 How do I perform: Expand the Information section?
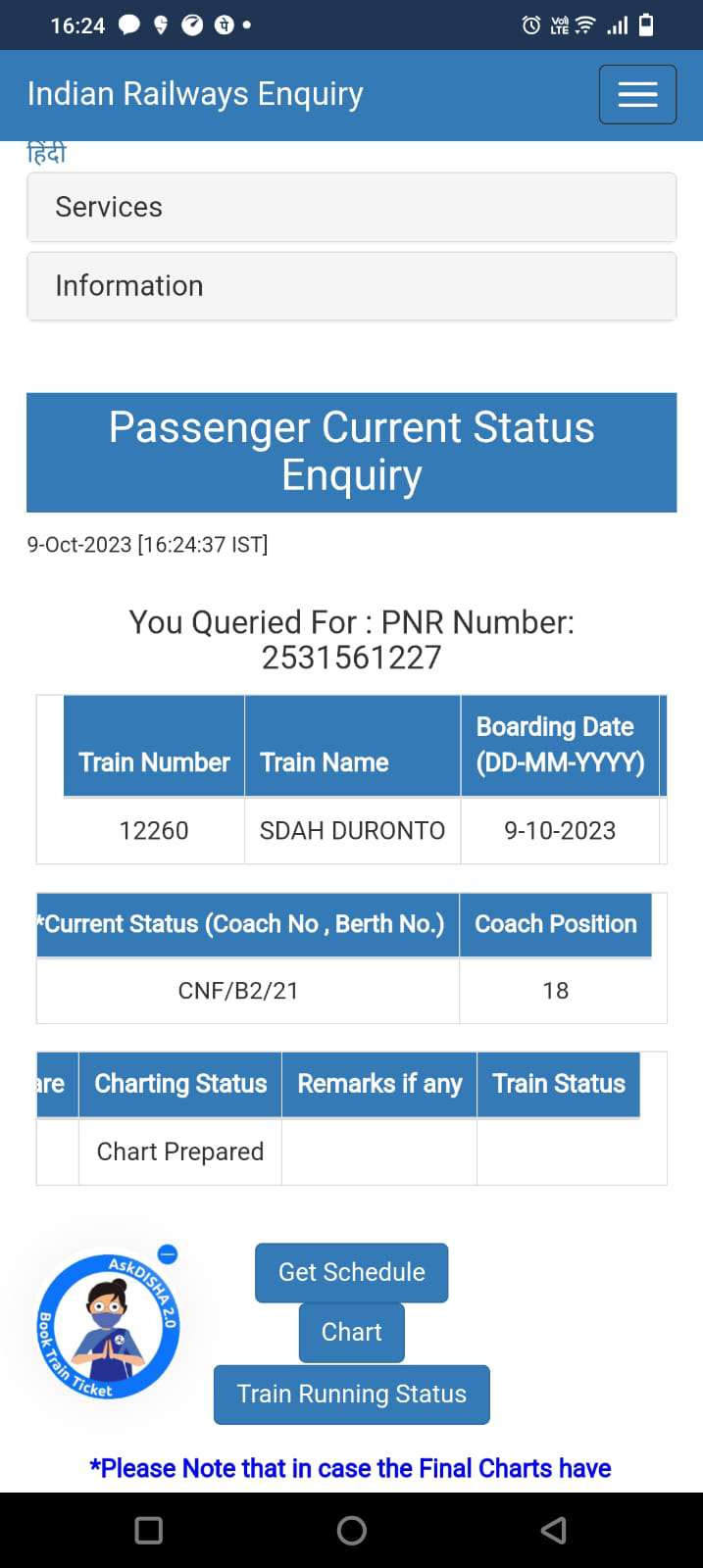point(351,286)
